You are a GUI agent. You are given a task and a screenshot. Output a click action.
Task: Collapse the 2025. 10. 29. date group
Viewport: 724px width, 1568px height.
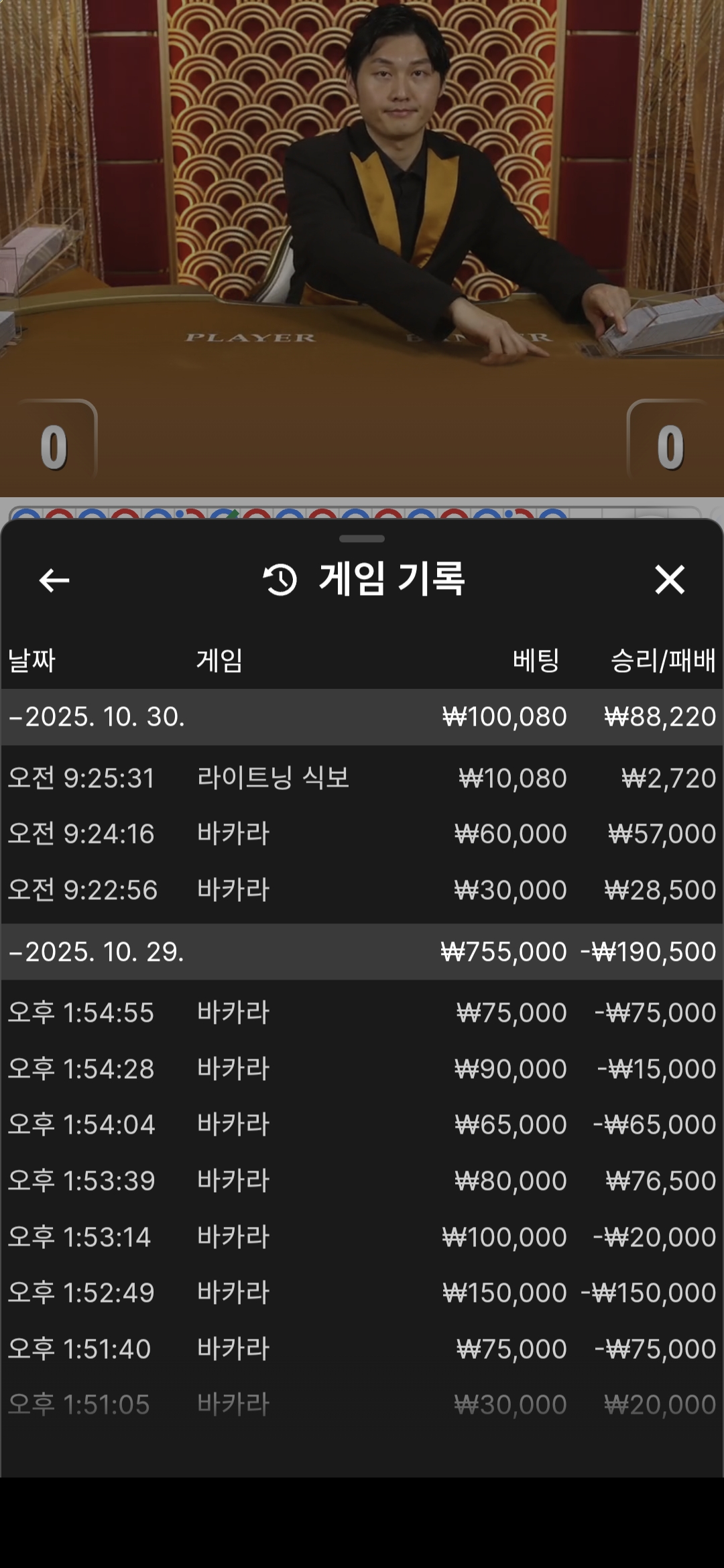[x=97, y=952]
